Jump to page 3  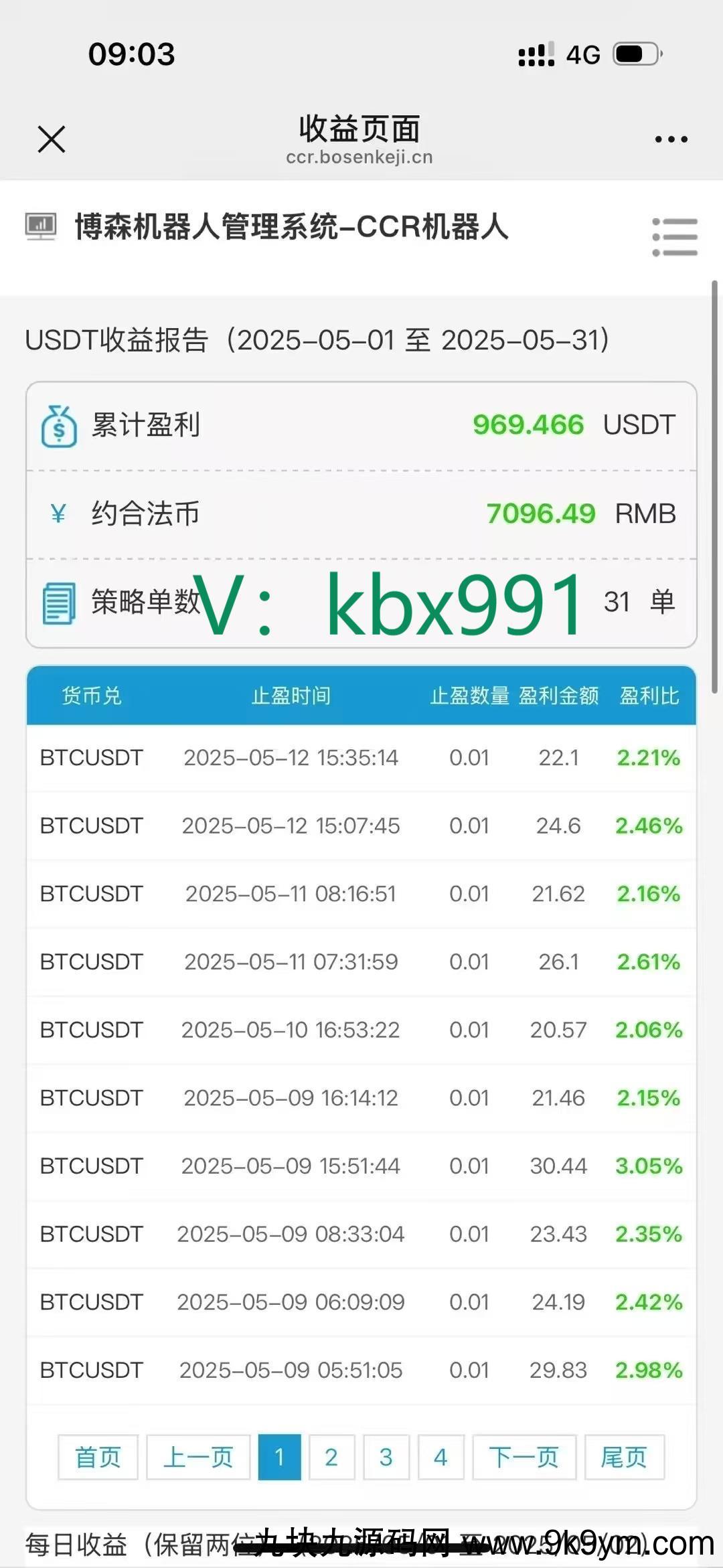click(386, 1457)
